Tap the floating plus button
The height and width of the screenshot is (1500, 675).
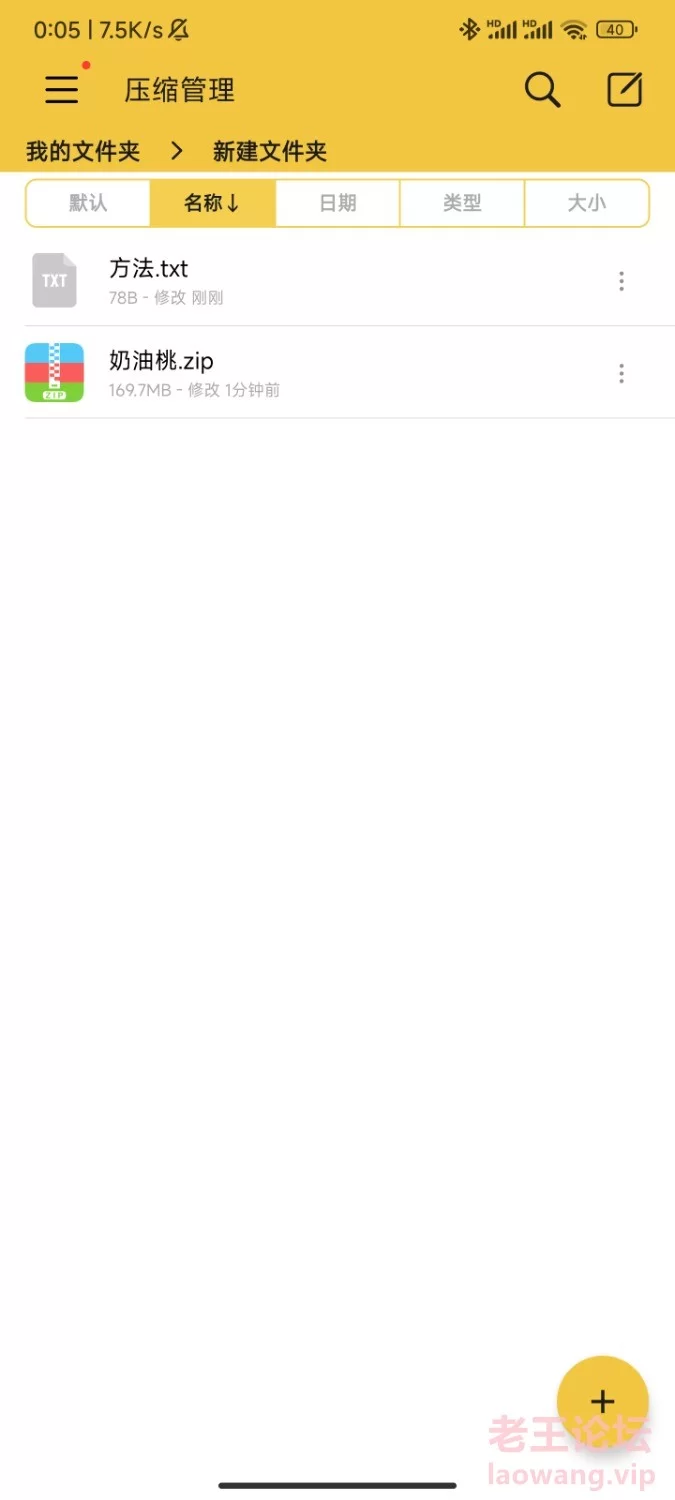coord(602,1401)
